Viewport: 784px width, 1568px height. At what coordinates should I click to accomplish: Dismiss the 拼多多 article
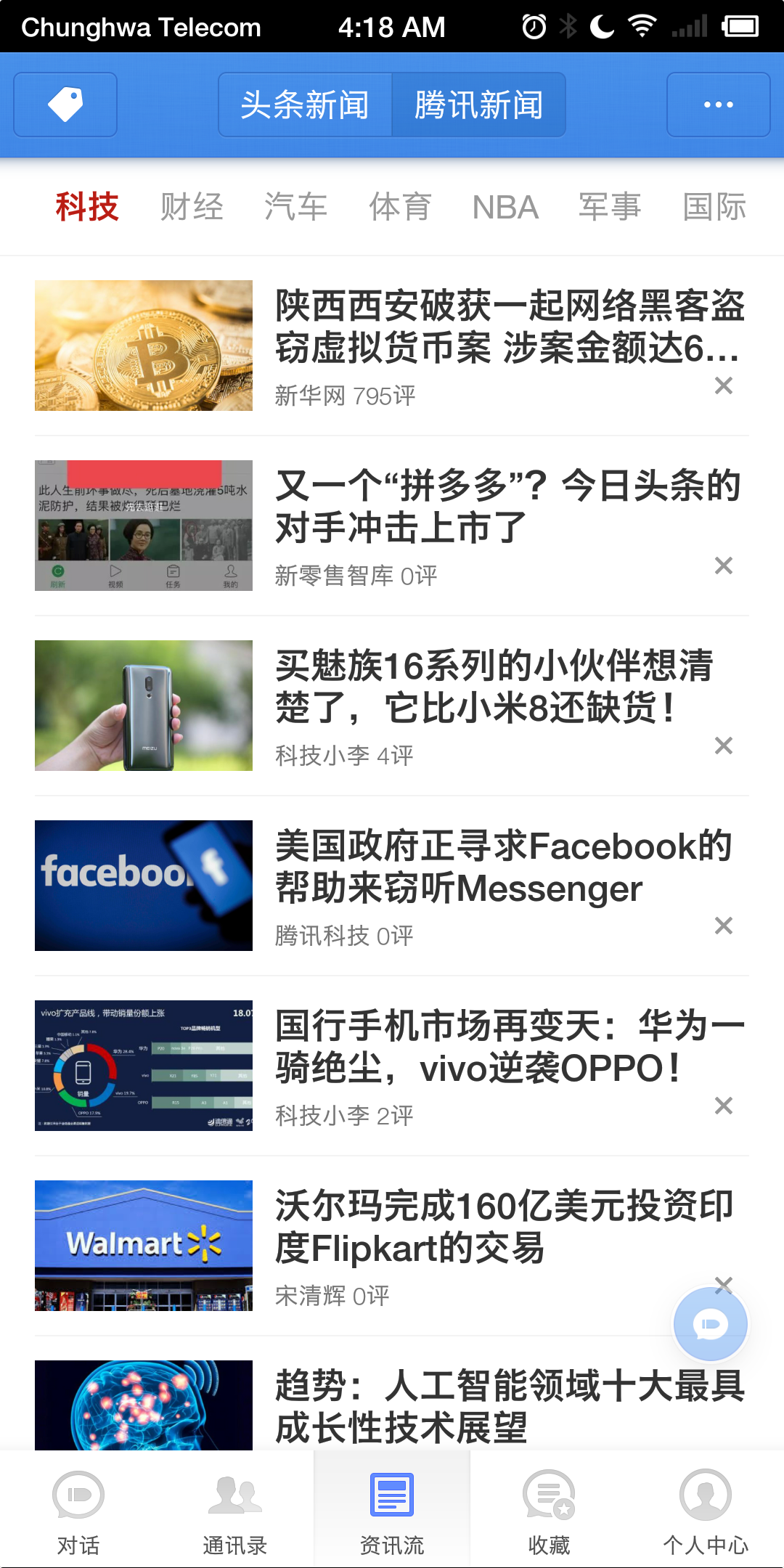pyautogui.click(x=723, y=565)
